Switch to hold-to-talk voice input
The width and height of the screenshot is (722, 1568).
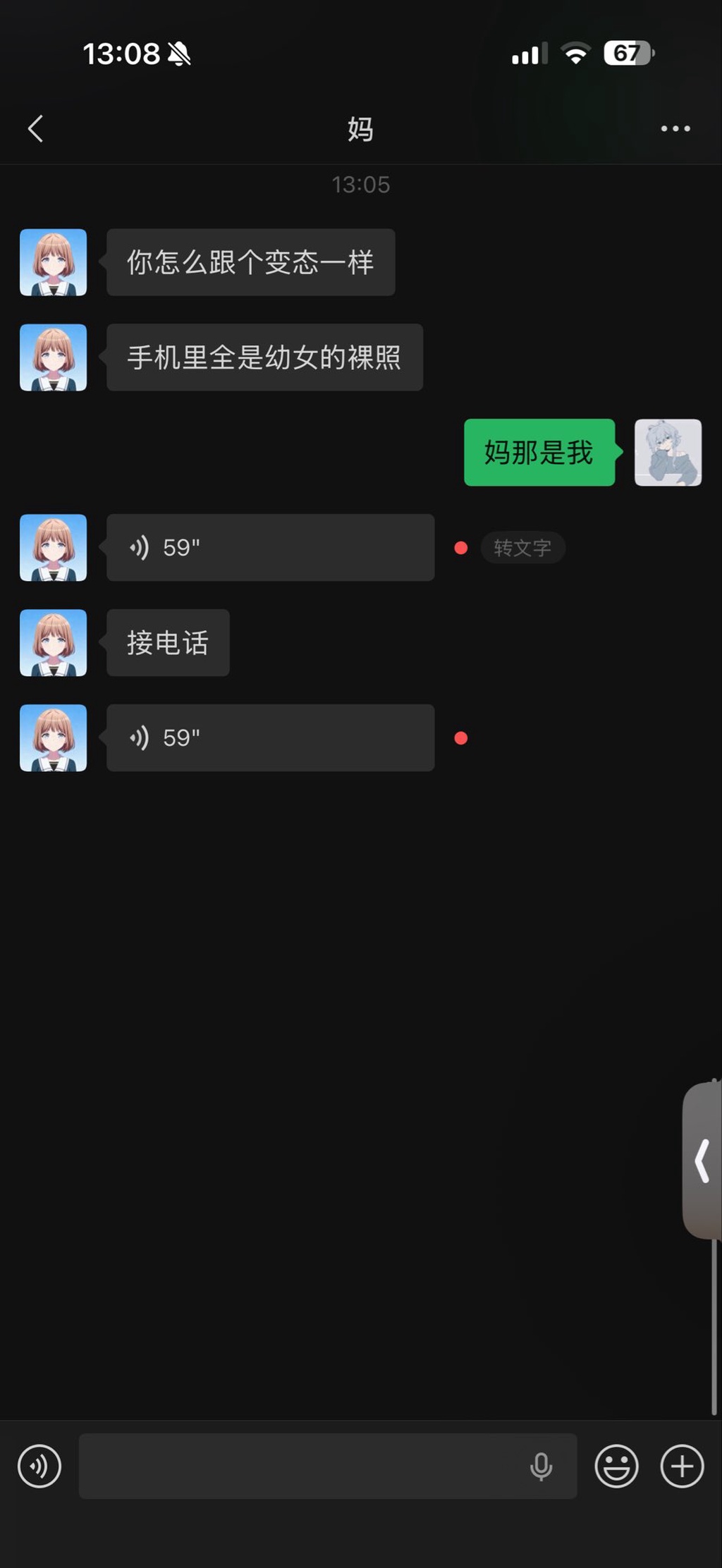[39, 1466]
